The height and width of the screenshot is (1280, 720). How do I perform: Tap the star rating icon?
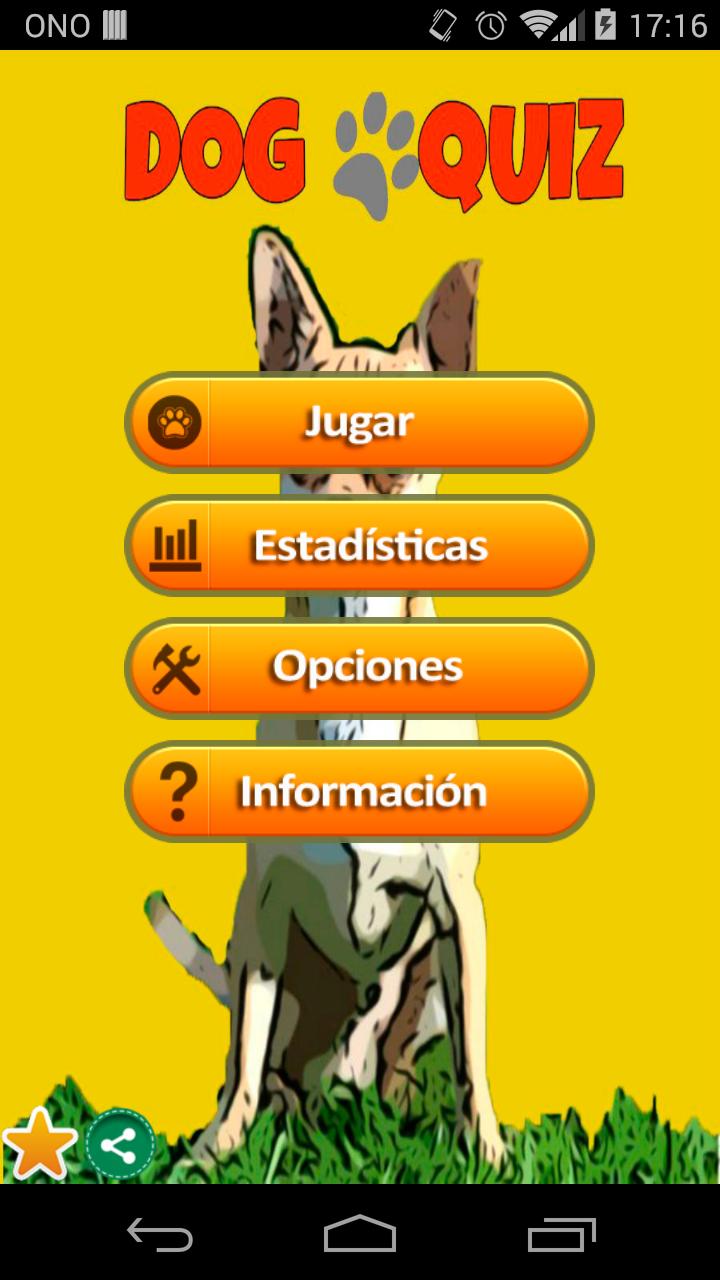pyautogui.click(x=40, y=1144)
